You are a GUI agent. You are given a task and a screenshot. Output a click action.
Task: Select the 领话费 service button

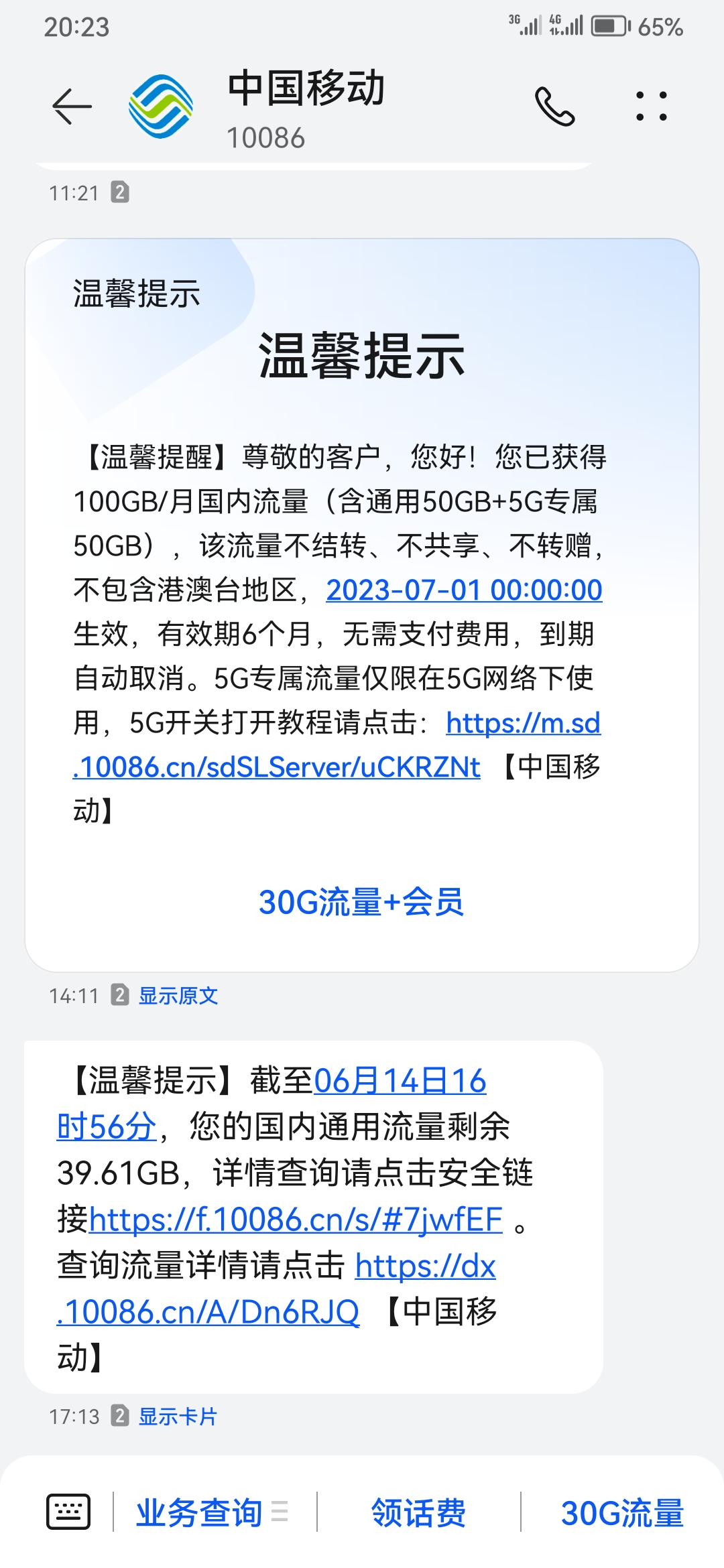(x=419, y=1513)
